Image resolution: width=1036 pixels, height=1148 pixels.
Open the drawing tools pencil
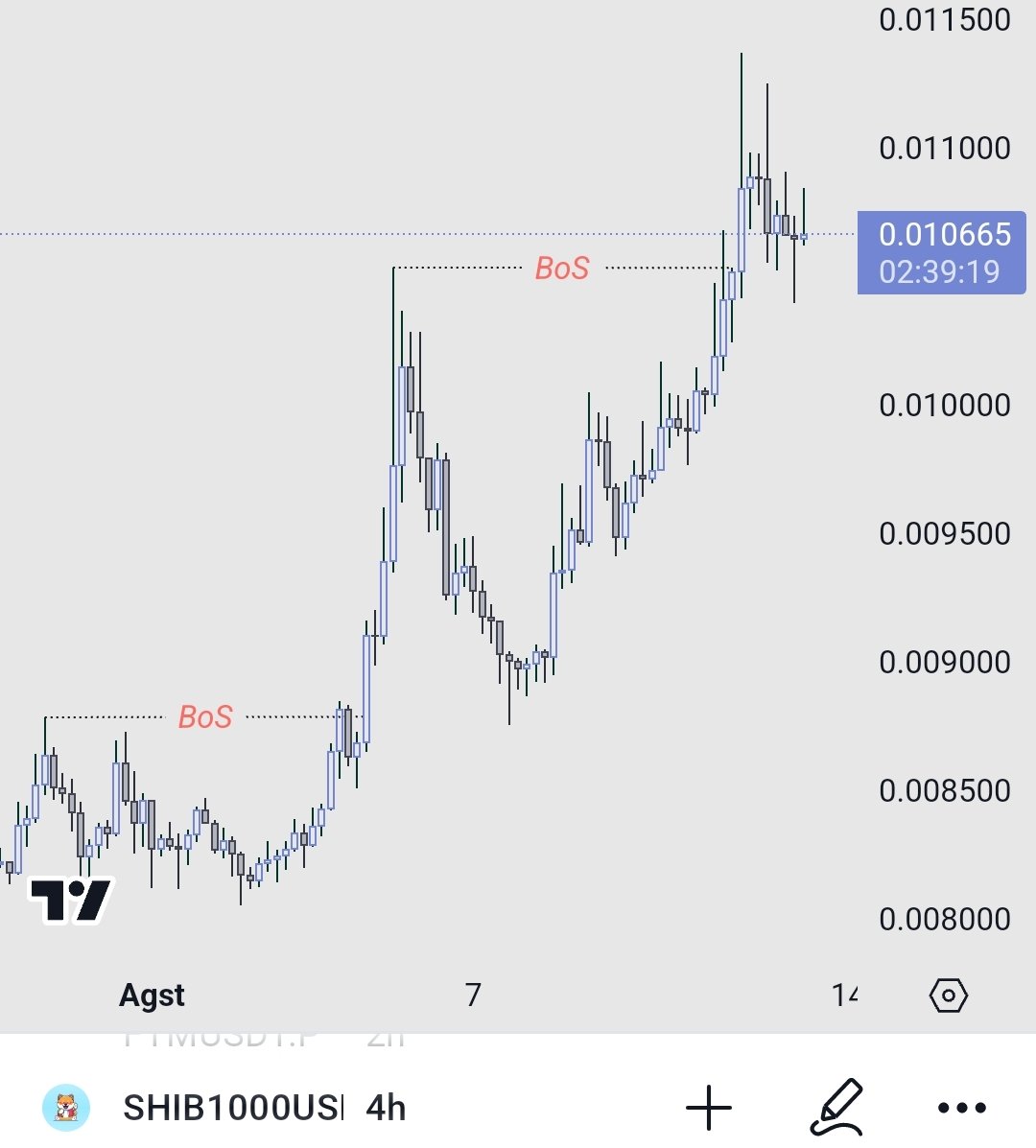click(836, 1107)
